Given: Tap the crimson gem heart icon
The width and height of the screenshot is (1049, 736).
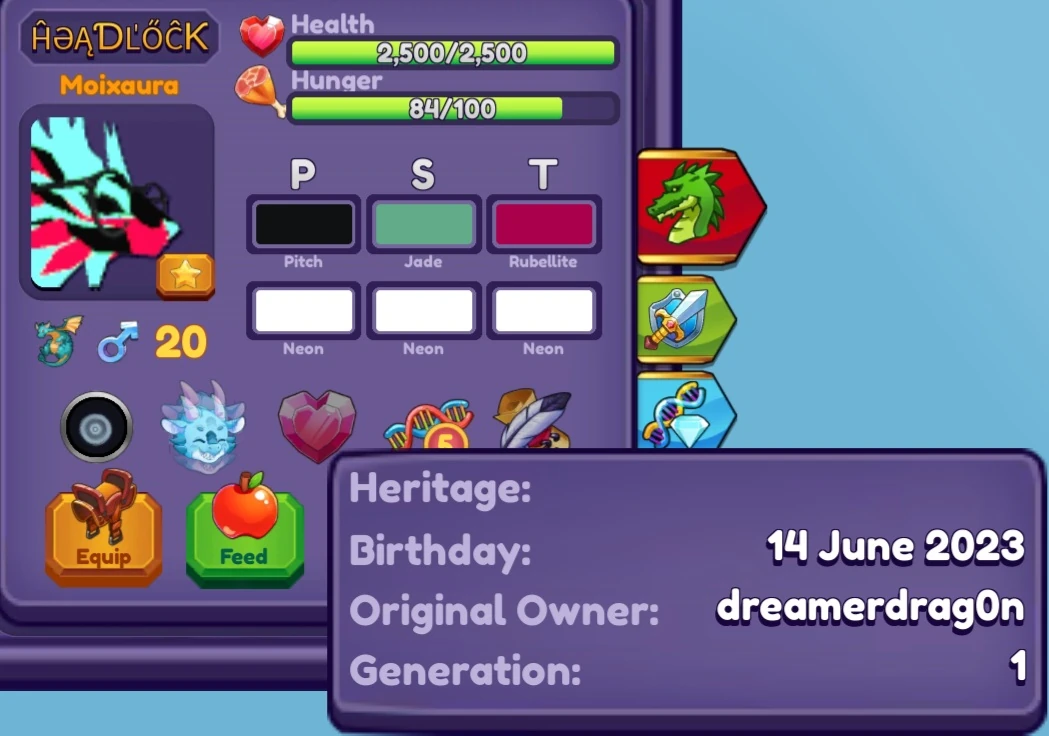Looking at the screenshot, I should 316,424.
